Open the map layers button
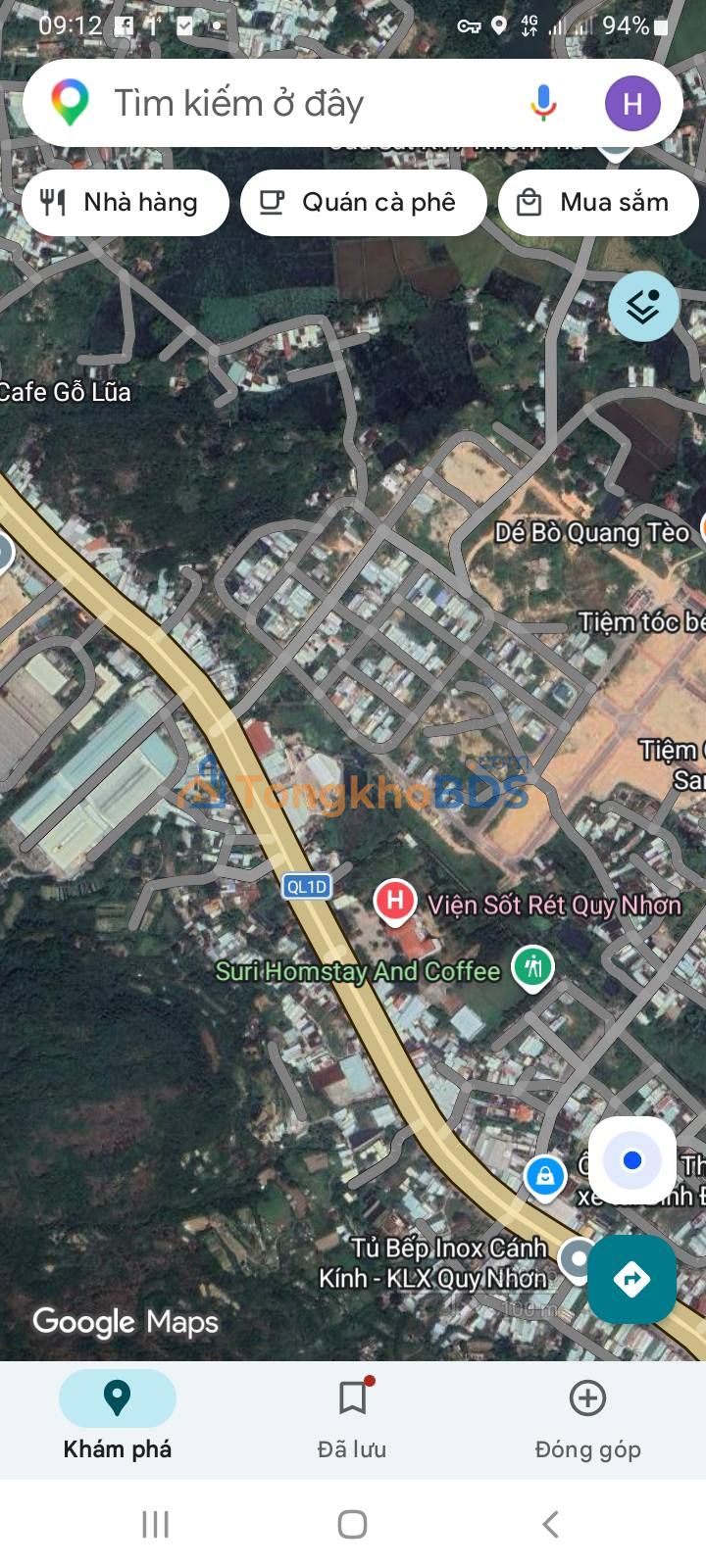 pyautogui.click(x=643, y=307)
